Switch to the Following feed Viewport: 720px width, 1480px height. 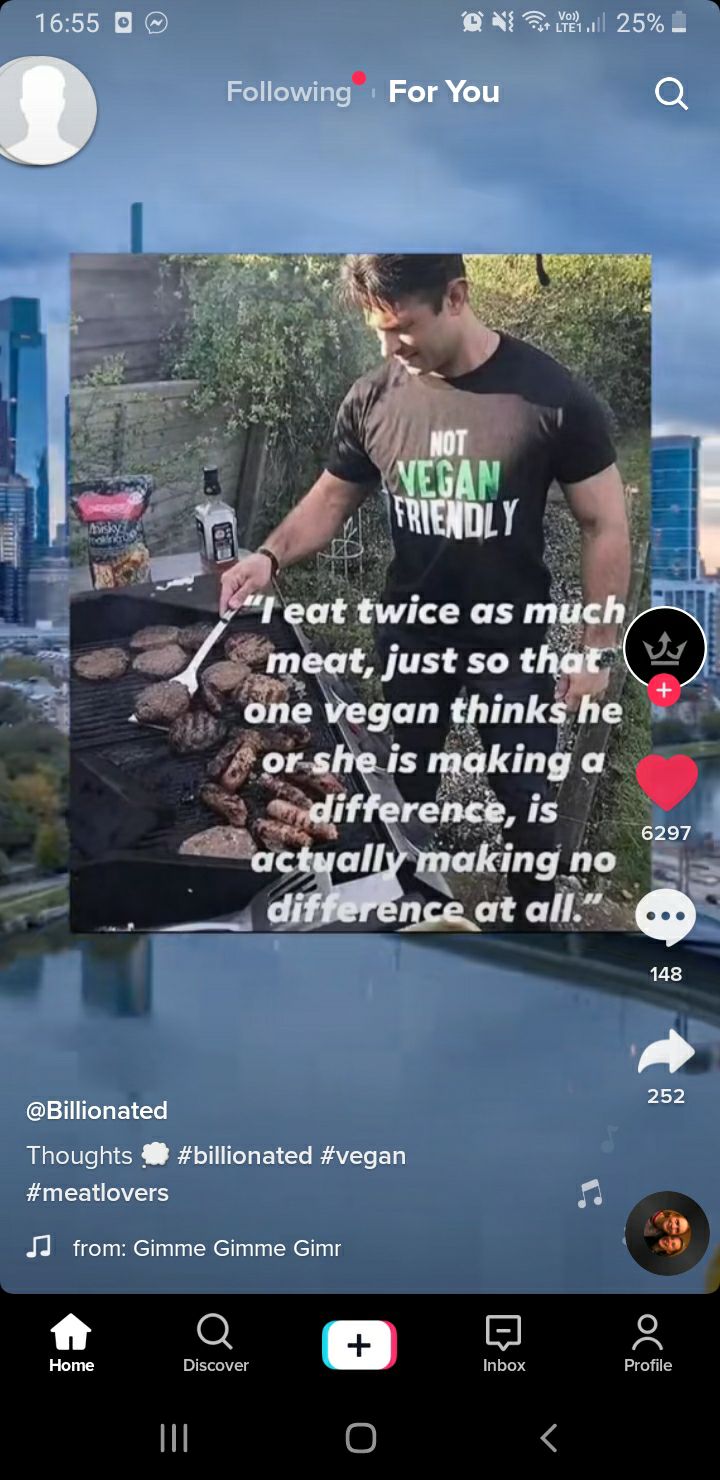click(288, 92)
